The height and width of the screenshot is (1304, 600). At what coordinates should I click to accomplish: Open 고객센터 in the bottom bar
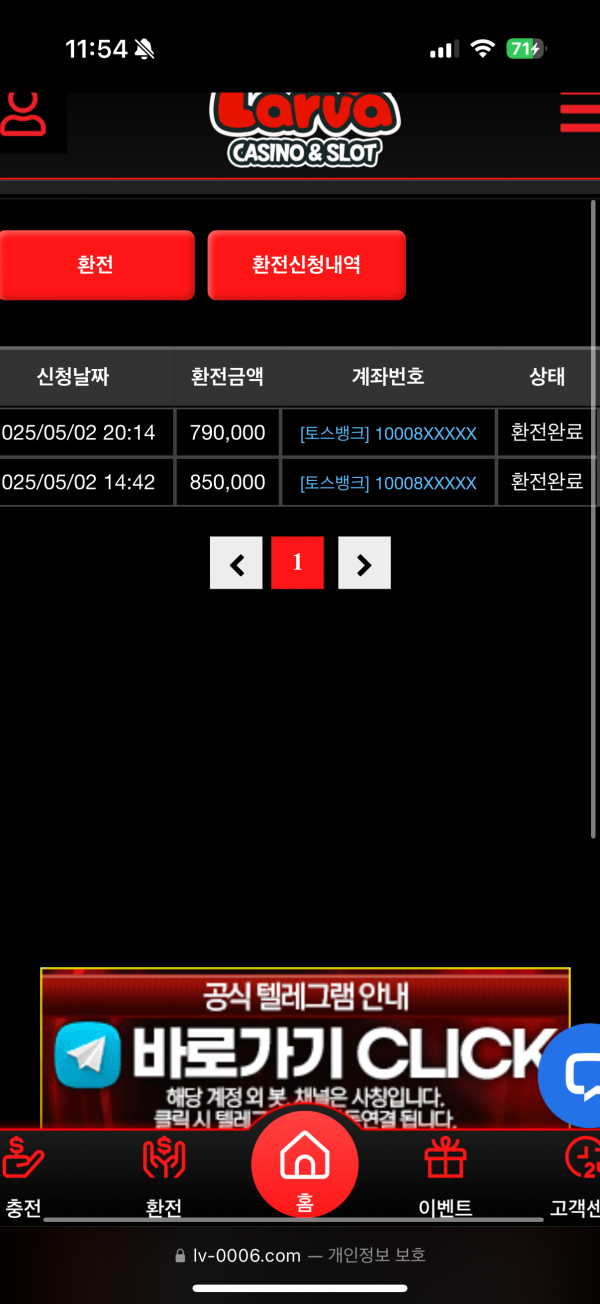(578, 1178)
